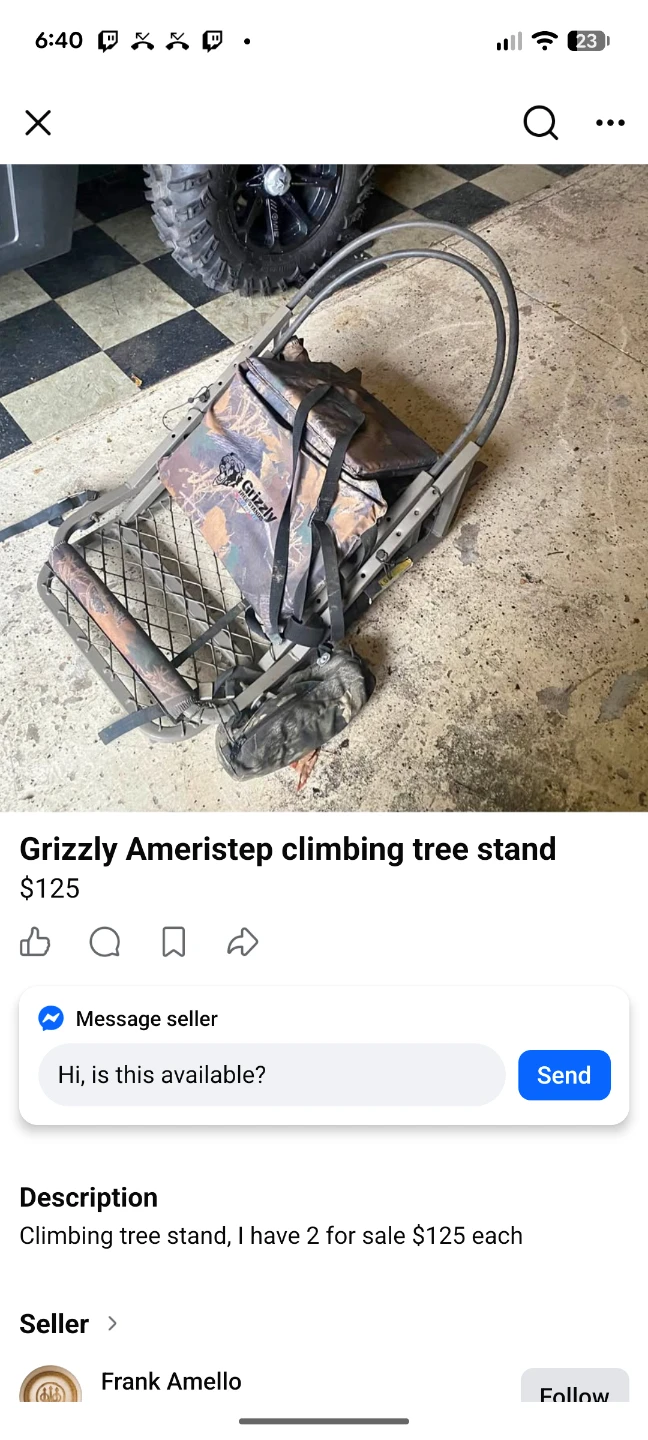This screenshot has height=1440, width=648.
Task: Open the Seller section chevron
Action: click(x=112, y=1323)
